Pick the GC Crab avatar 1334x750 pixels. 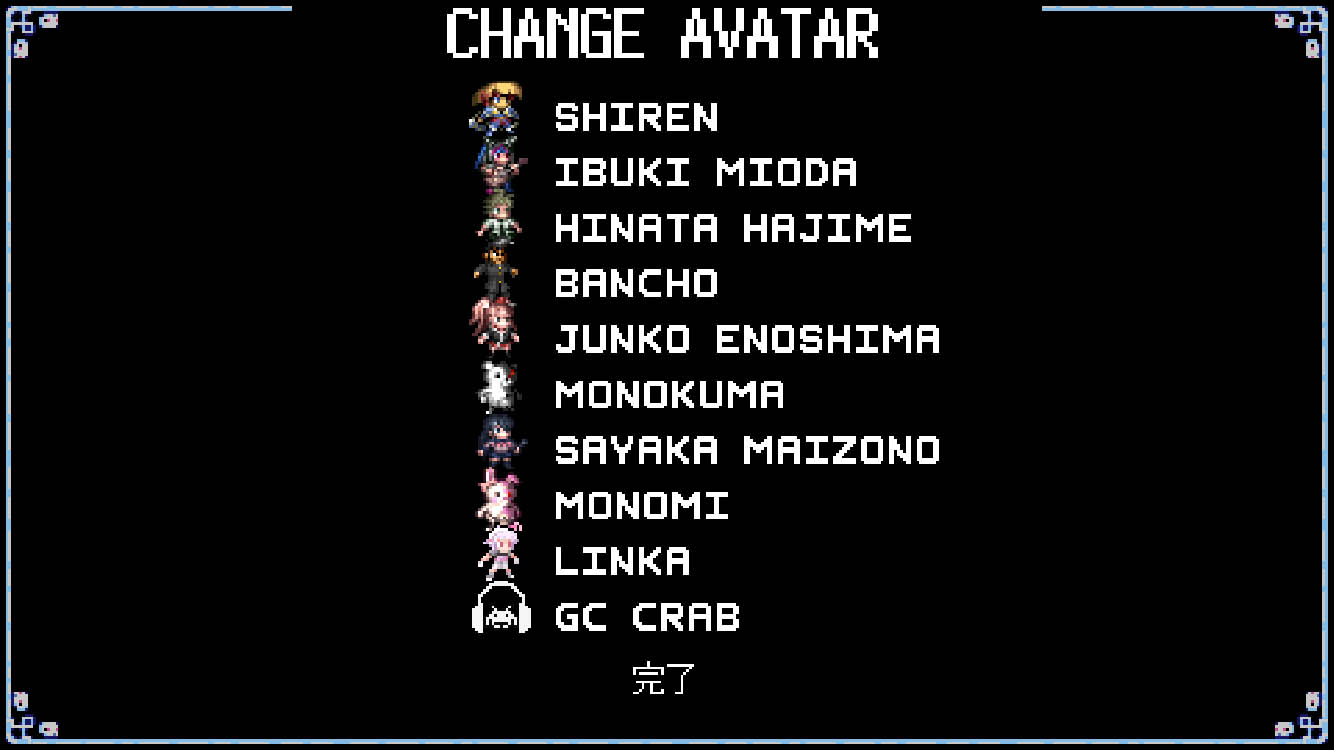pyautogui.click(x=647, y=616)
